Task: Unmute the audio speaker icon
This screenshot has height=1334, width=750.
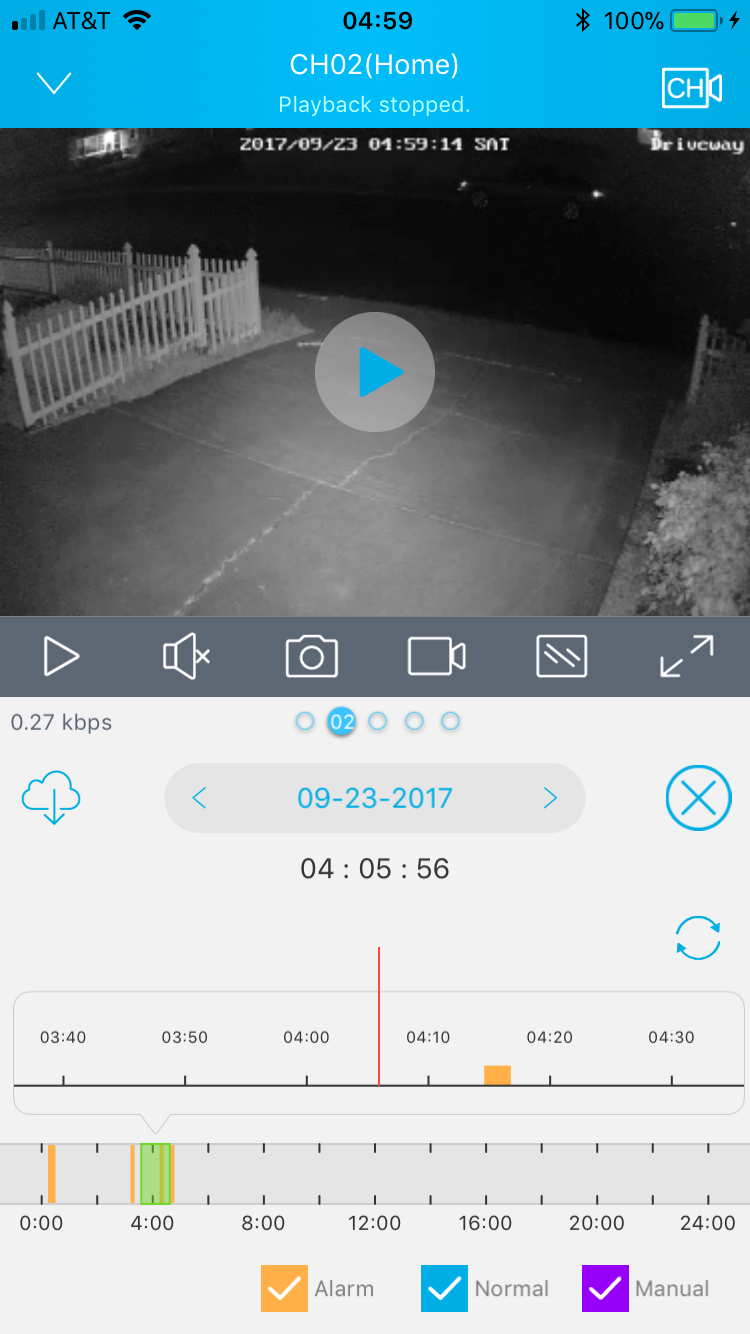Action: (x=186, y=657)
